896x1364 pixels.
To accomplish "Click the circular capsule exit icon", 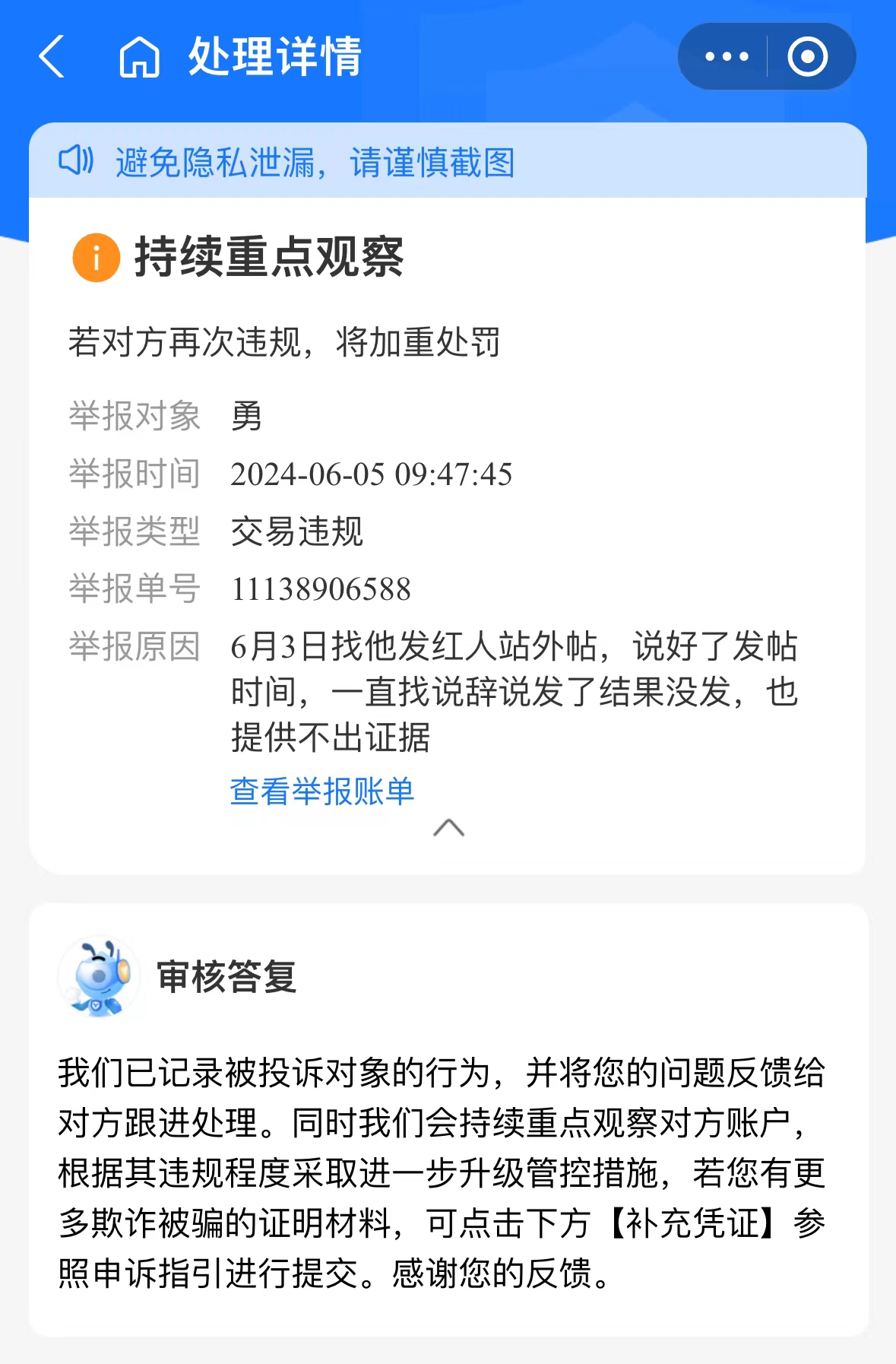I will click(806, 56).
